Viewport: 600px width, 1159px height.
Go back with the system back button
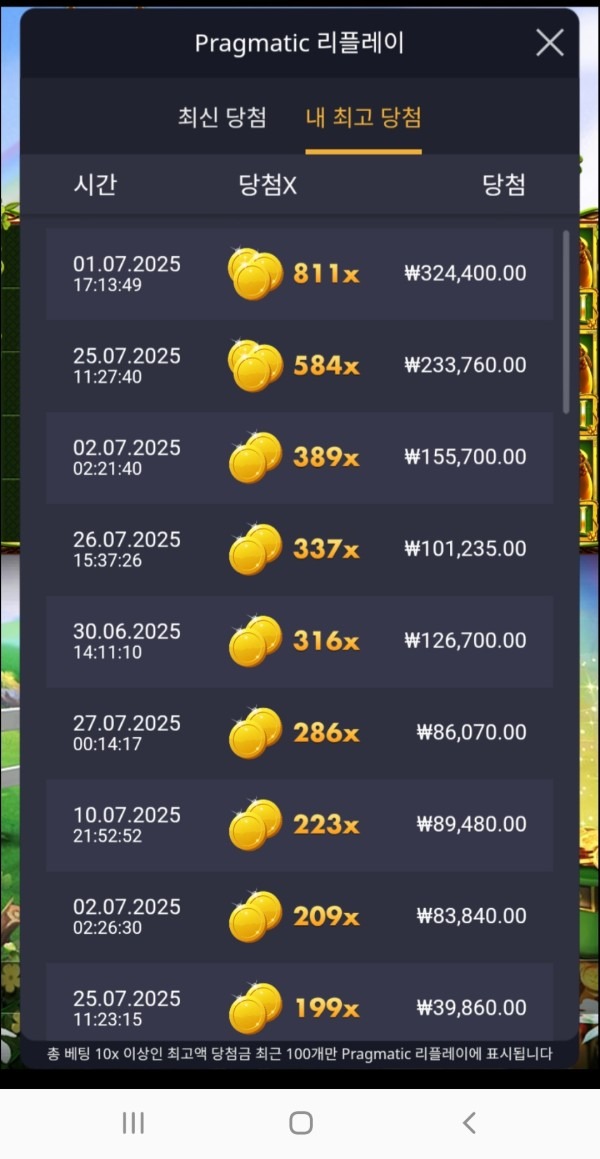(x=468, y=1123)
